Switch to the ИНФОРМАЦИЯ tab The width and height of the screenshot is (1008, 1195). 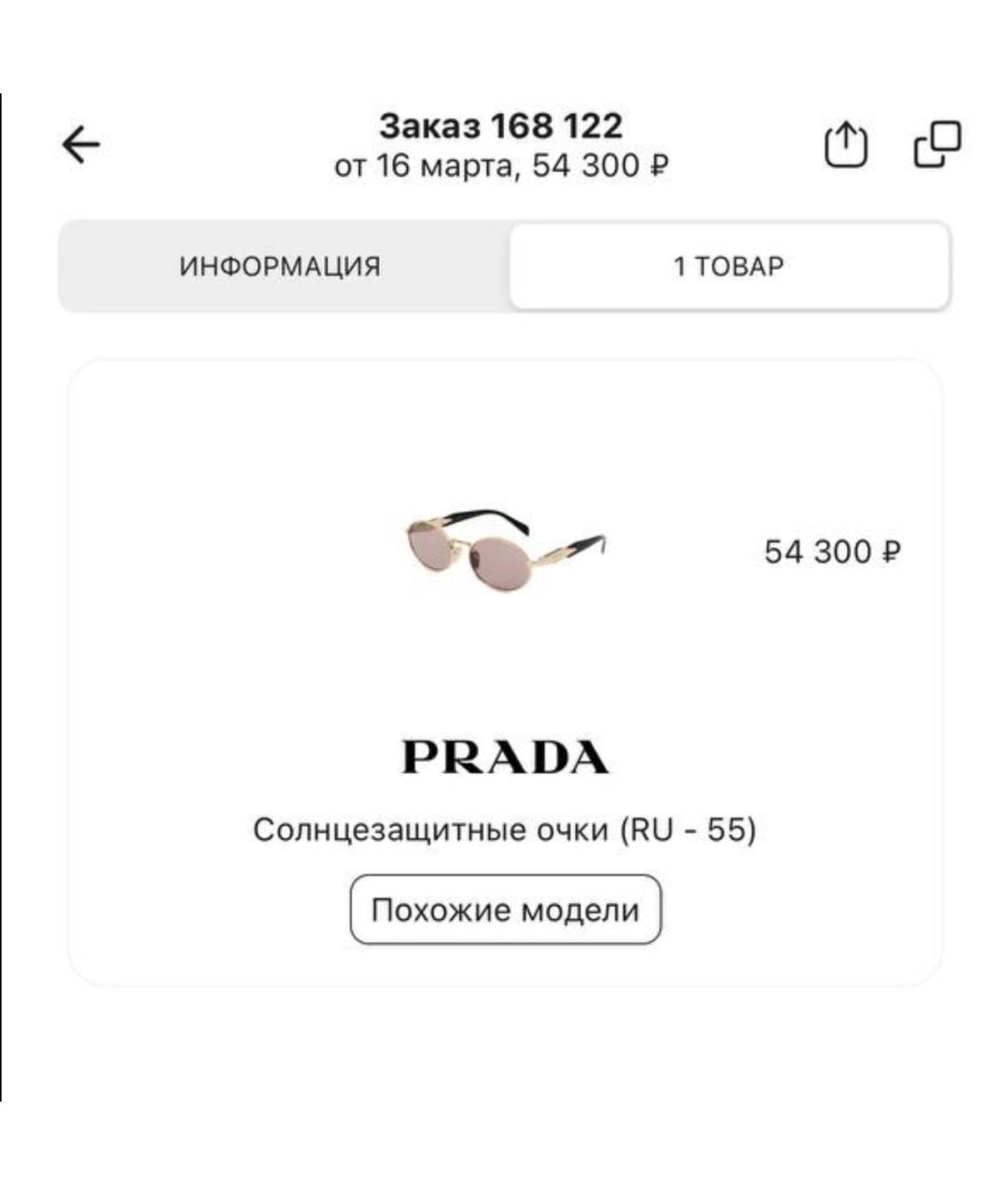tap(280, 264)
